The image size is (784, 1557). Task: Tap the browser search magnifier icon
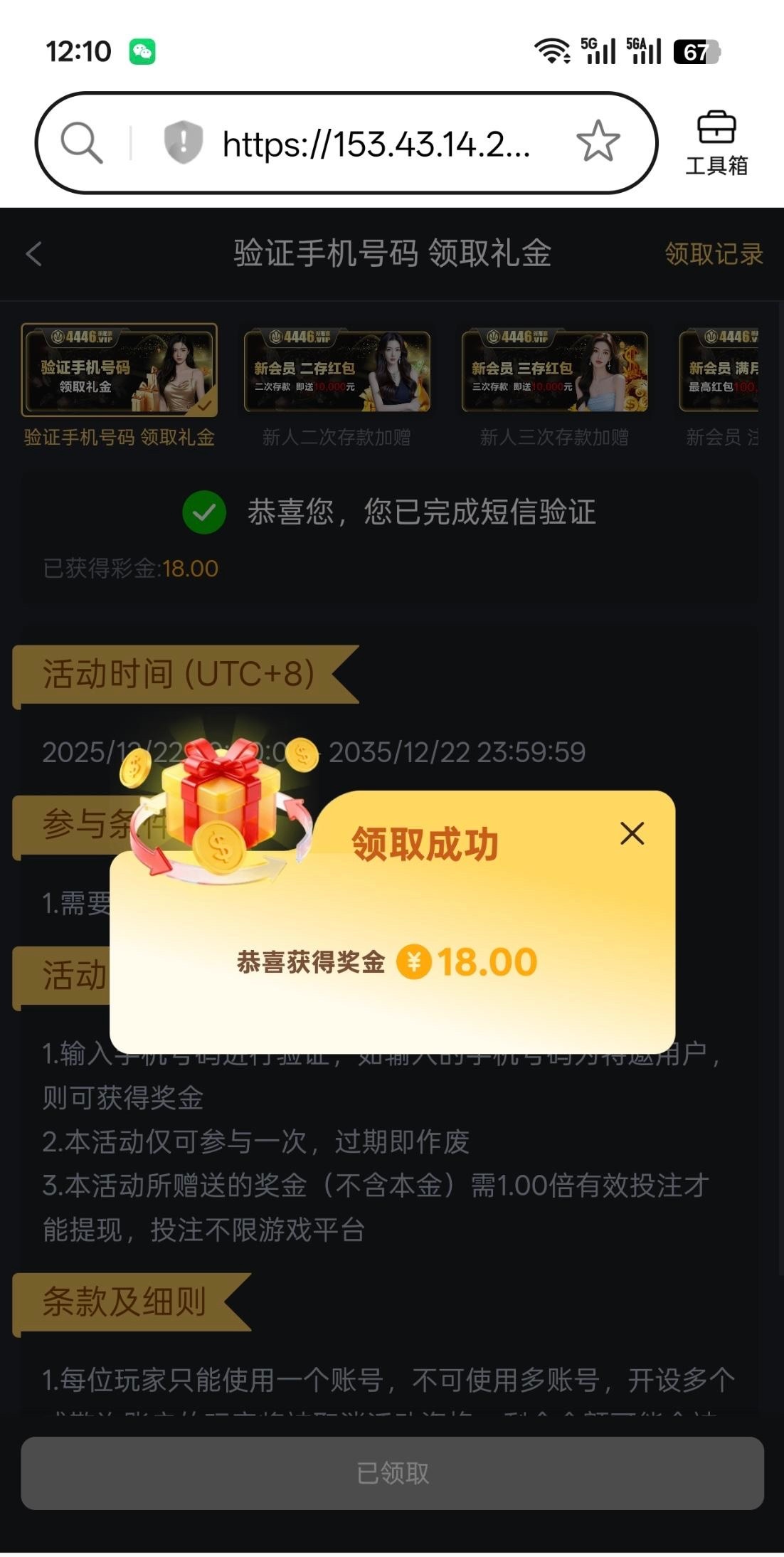point(81,142)
